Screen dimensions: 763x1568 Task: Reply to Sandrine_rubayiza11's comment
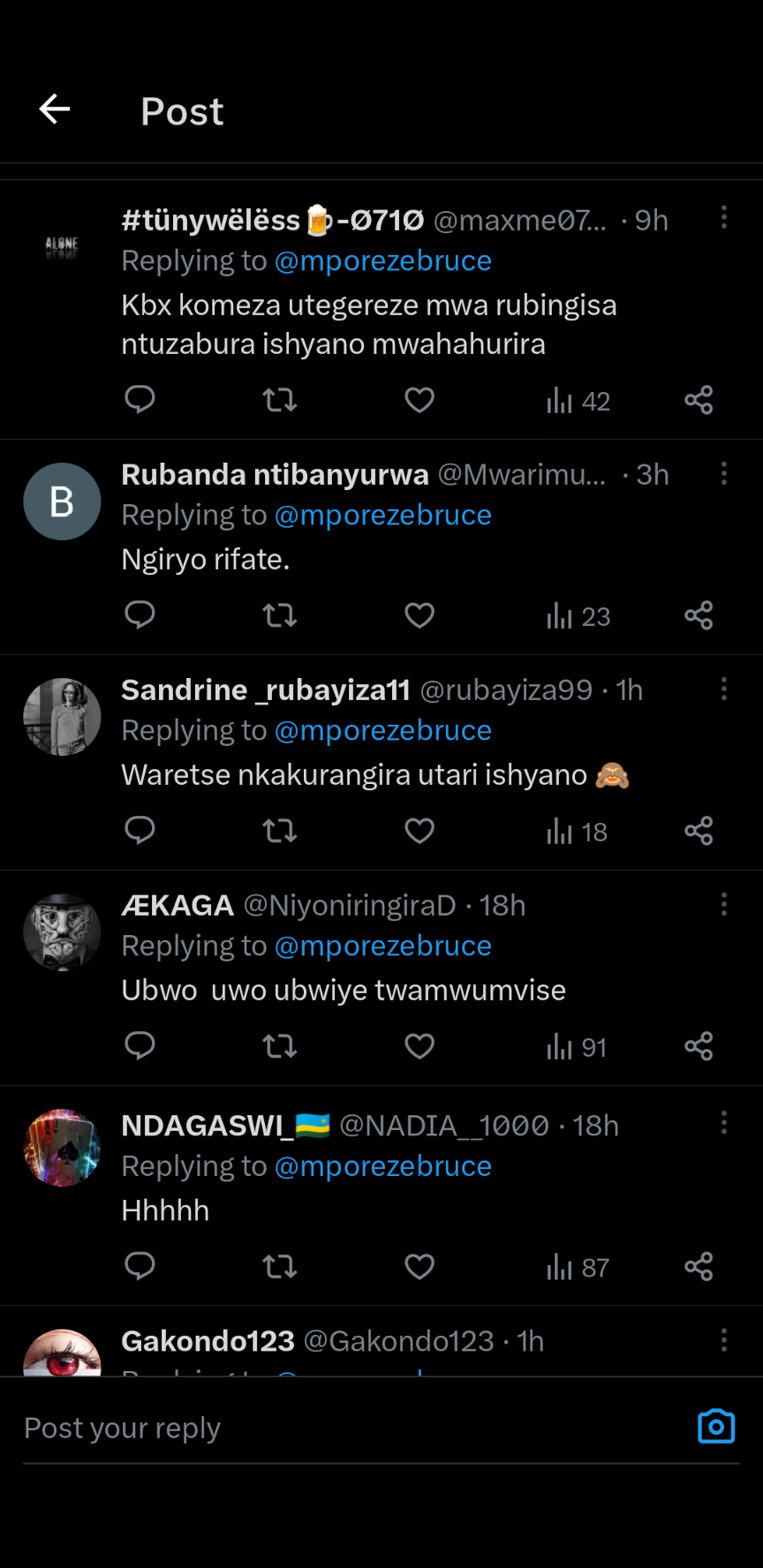pos(140,831)
